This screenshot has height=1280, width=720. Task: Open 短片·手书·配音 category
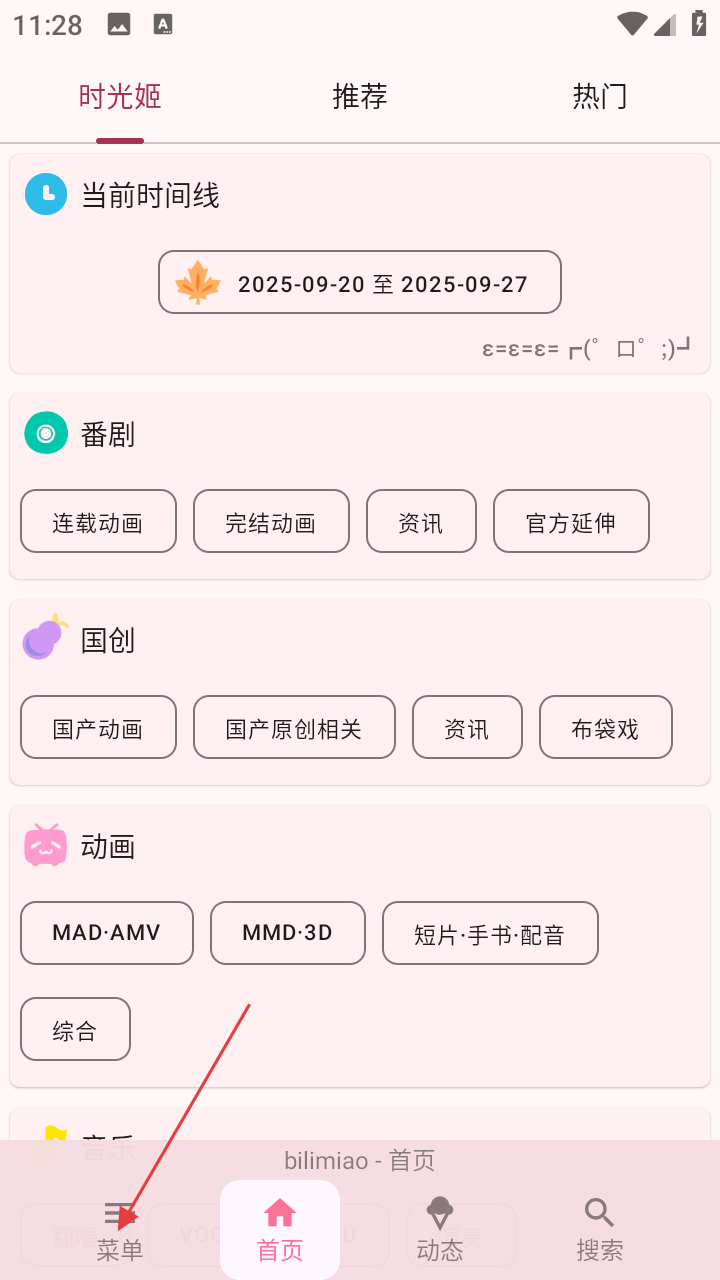coord(490,934)
